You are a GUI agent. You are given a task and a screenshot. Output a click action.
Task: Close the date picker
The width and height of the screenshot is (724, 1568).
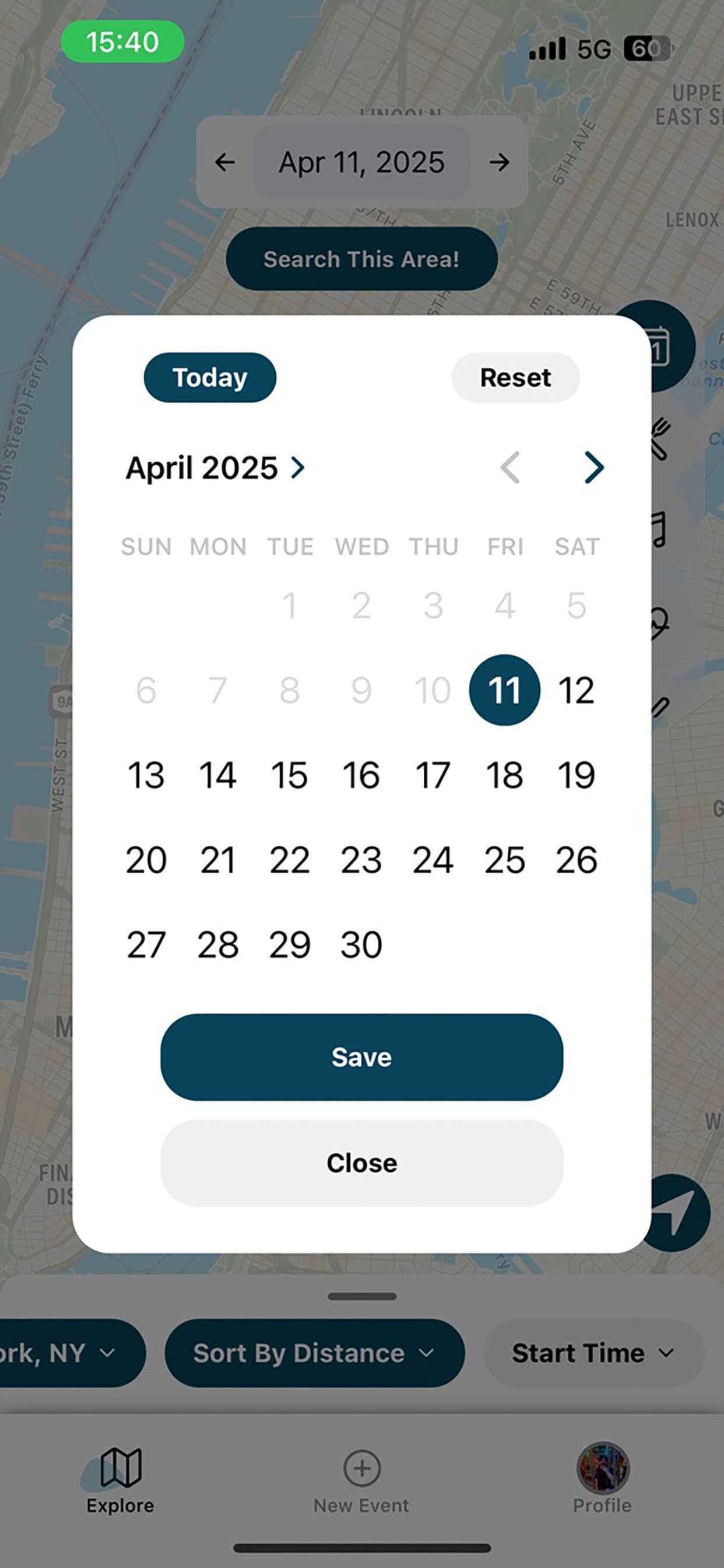(361, 1163)
